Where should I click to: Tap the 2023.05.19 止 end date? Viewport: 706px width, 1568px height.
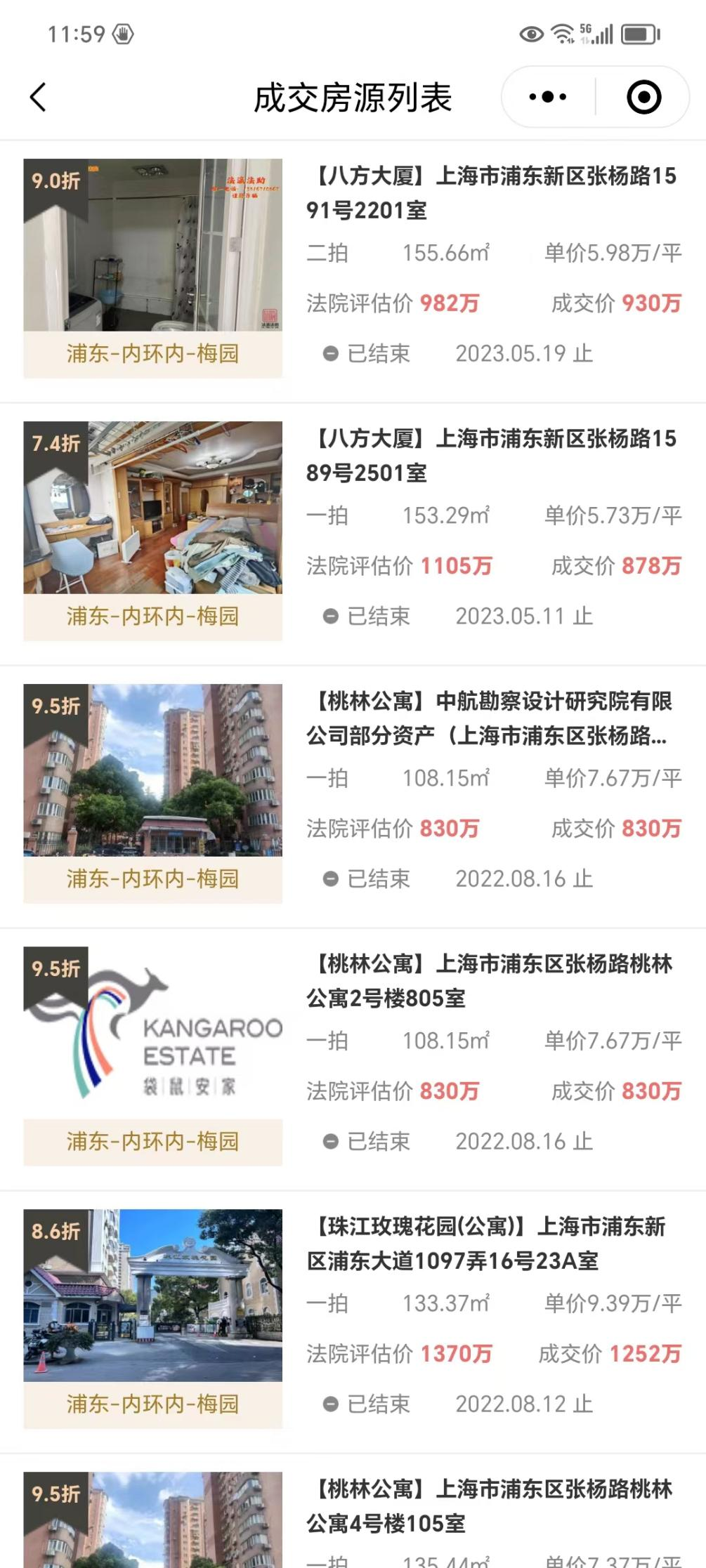[x=523, y=353]
